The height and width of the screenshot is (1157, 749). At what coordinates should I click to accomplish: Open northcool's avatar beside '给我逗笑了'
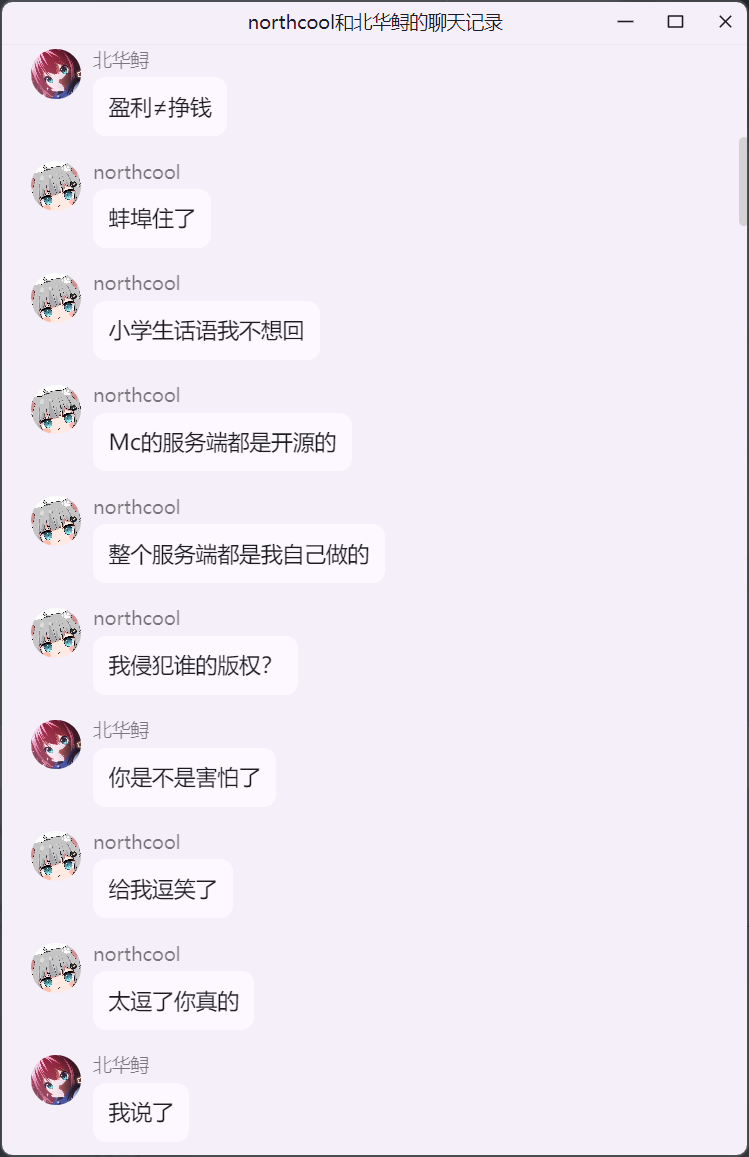point(56,856)
